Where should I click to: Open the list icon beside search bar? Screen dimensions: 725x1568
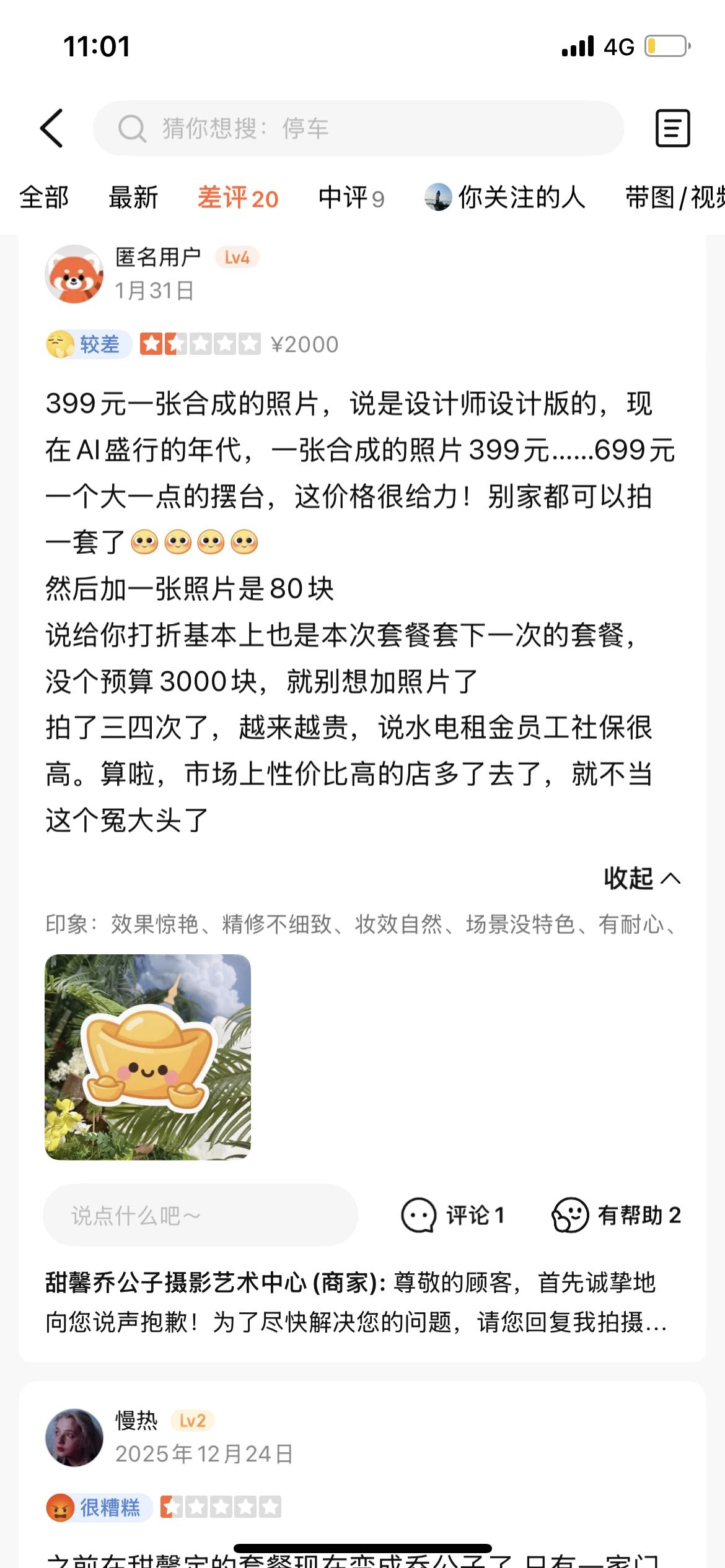(672, 129)
